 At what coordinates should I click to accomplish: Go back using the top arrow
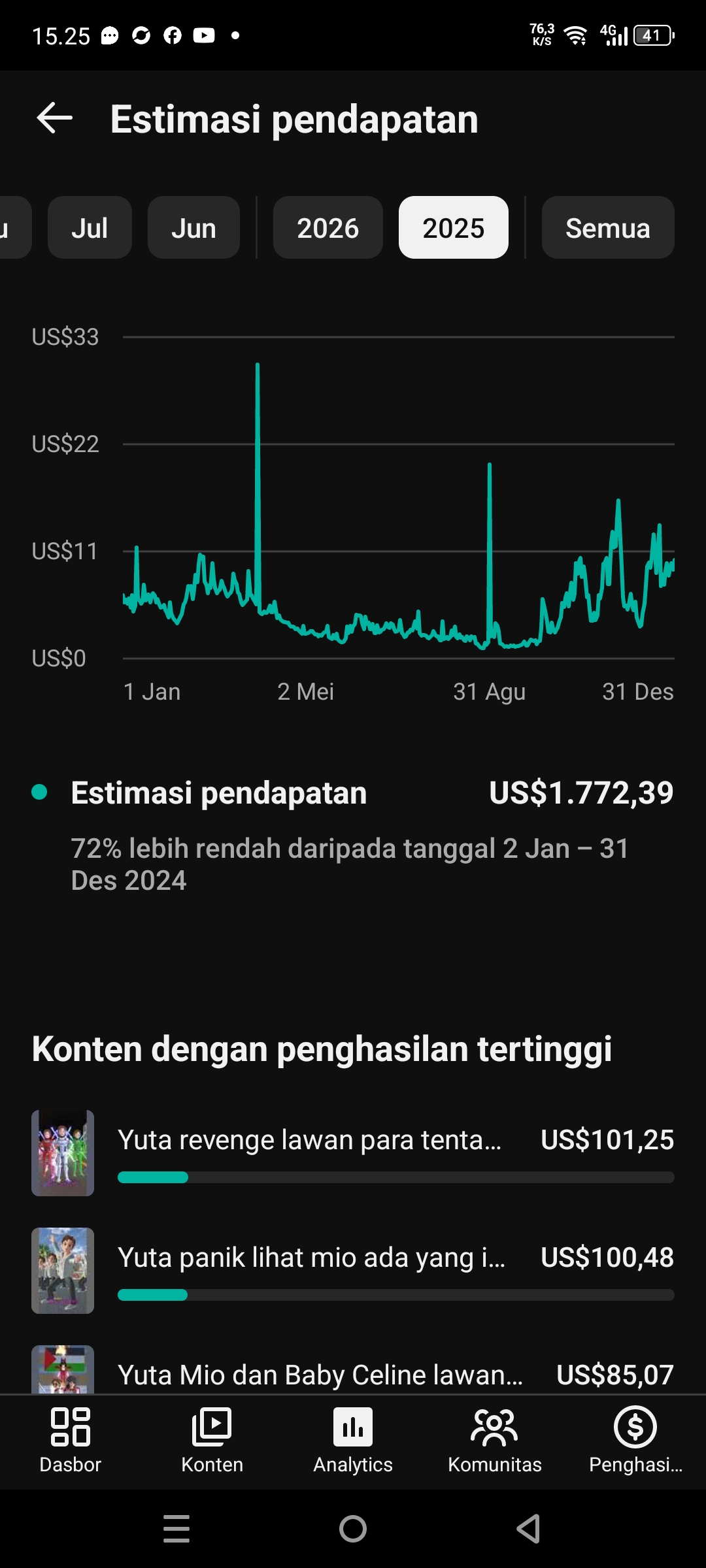tap(55, 119)
